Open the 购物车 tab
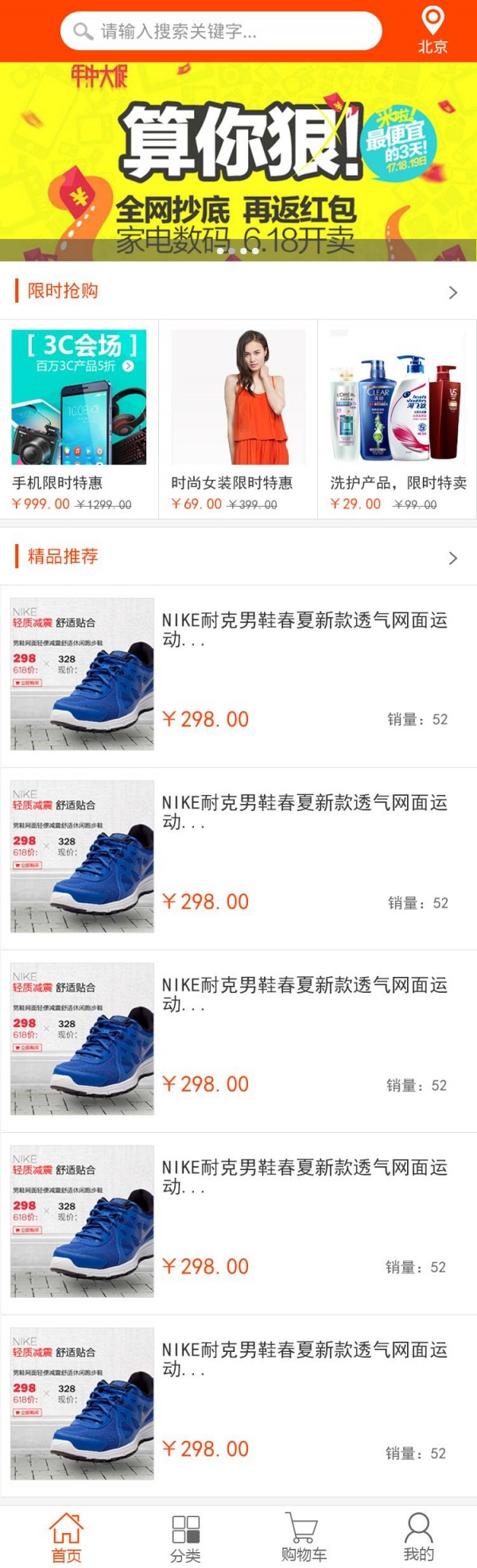The width and height of the screenshot is (477, 1568). tap(304, 1538)
